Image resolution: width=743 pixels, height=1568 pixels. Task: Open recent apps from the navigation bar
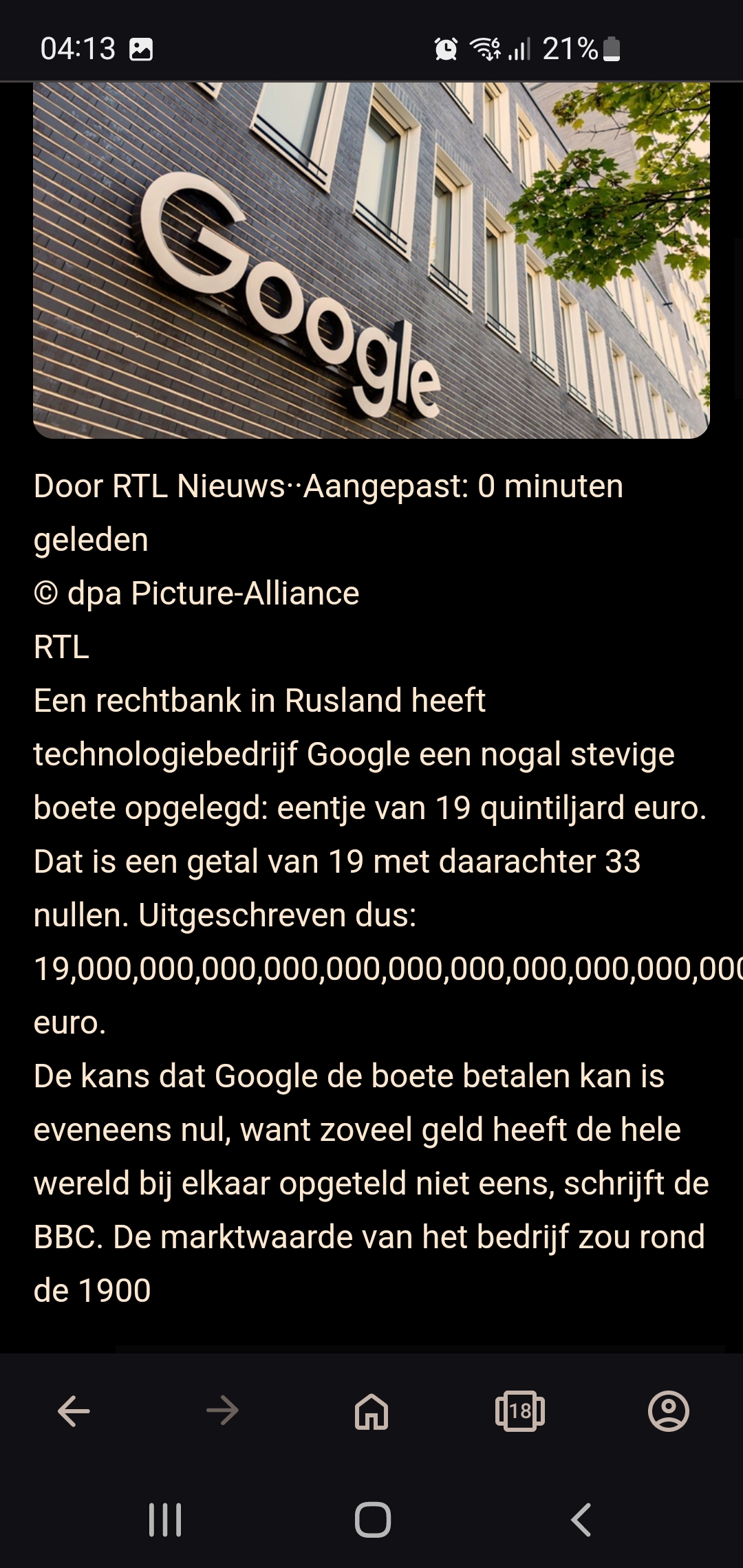(165, 1520)
